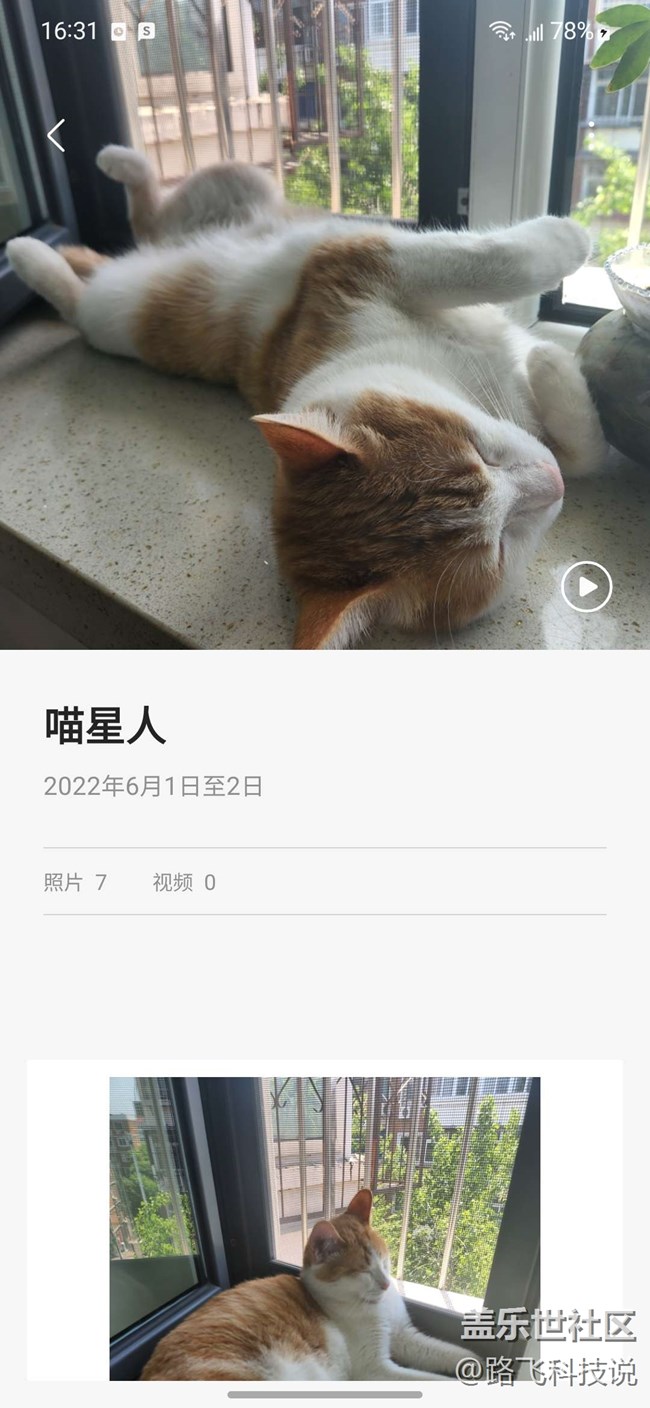The height and width of the screenshot is (1408, 650).
Task: Play the 喵星人 story slideshow
Action: click(x=586, y=587)
